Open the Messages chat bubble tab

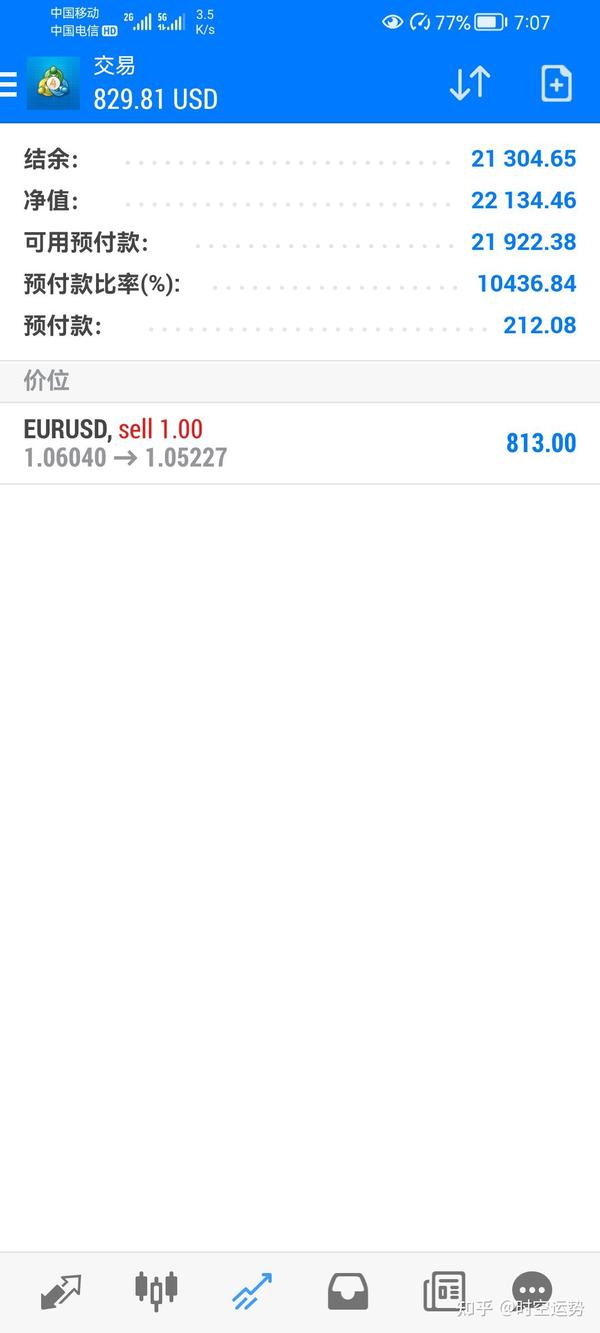[532, 1292]
